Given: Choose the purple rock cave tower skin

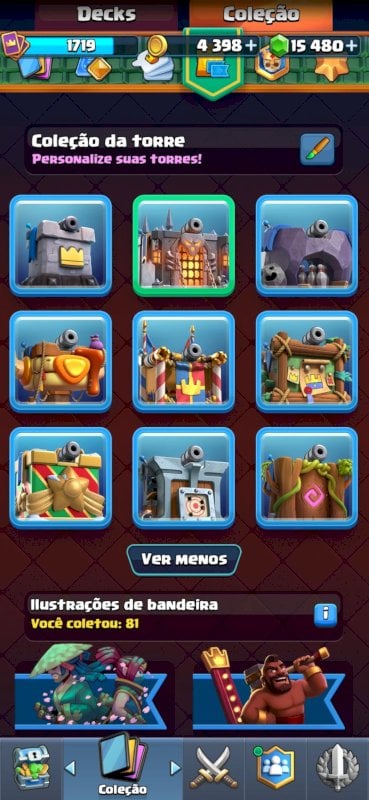Looking at the screenshot, I should click(x=307, y=245).
